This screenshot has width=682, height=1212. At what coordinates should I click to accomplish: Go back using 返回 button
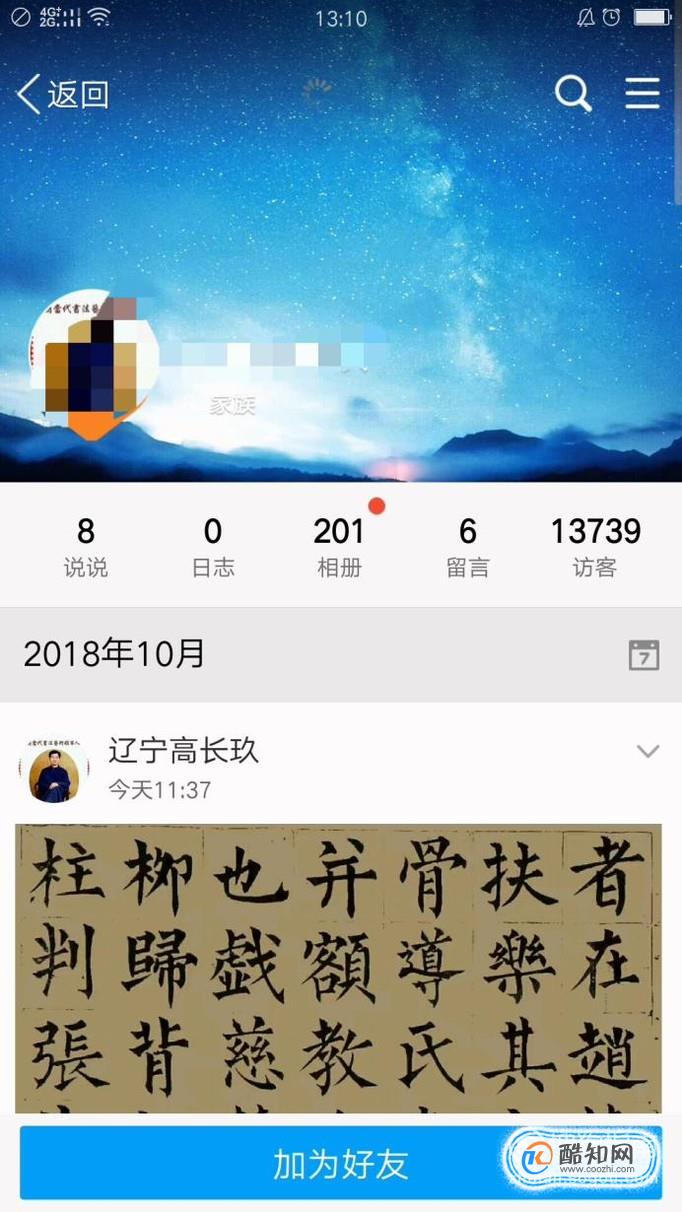pos(62,95)
